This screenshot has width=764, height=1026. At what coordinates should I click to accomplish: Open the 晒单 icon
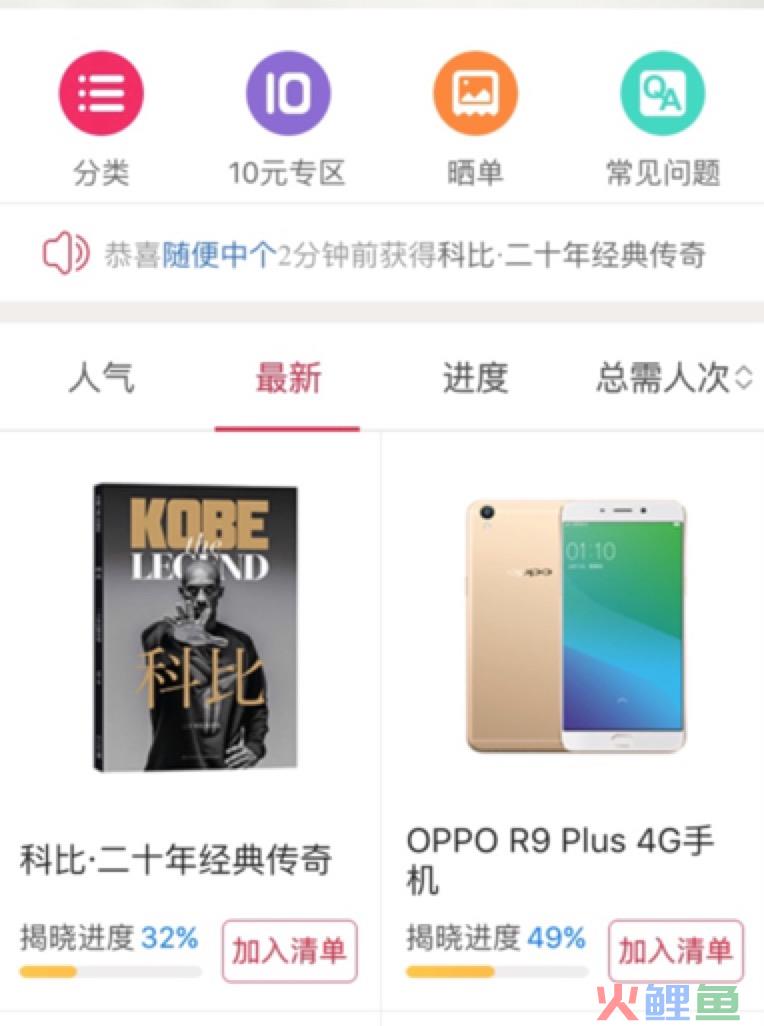[x=475, y=94]
